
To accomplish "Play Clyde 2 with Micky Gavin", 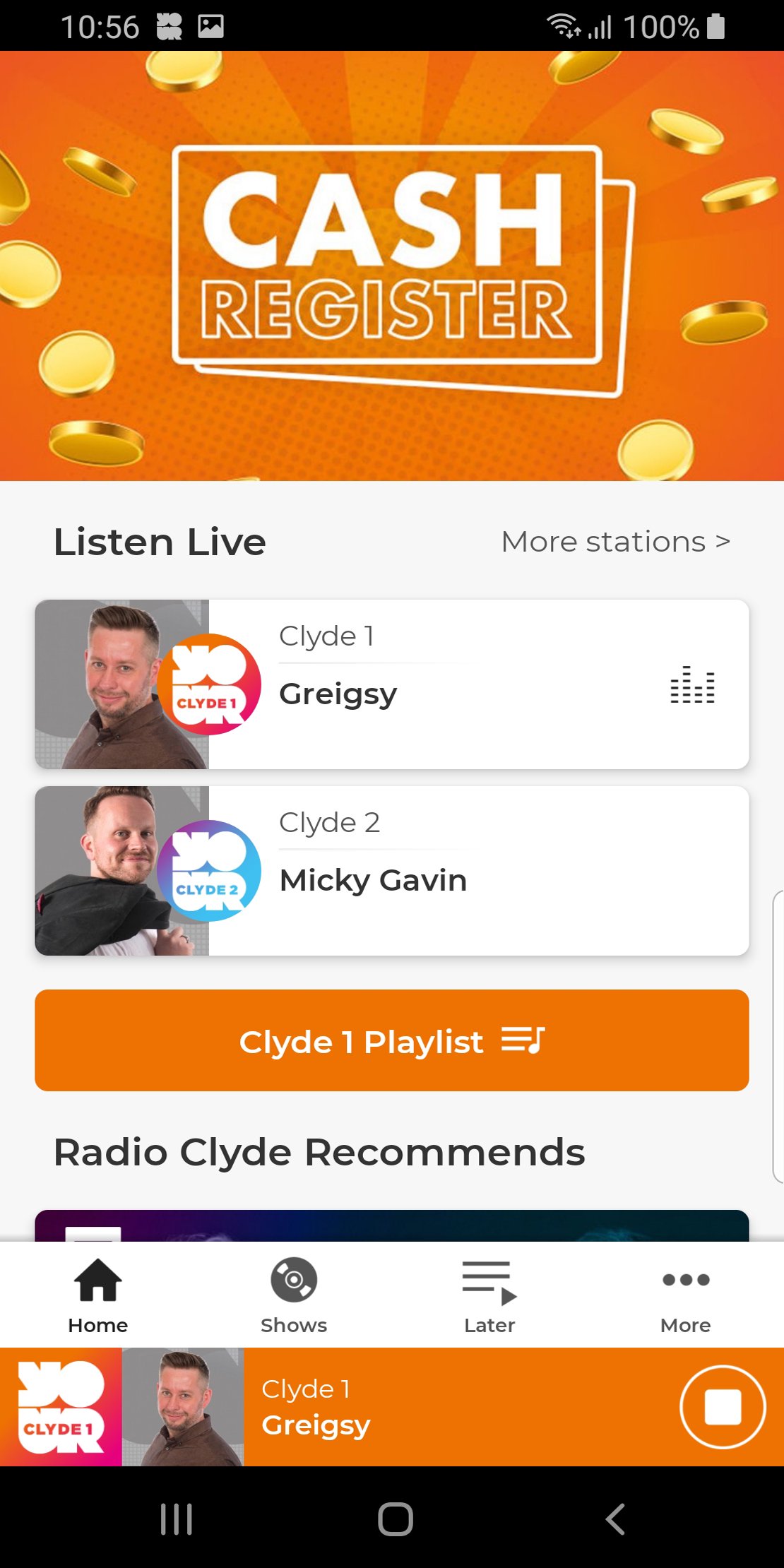I will 392,870.
